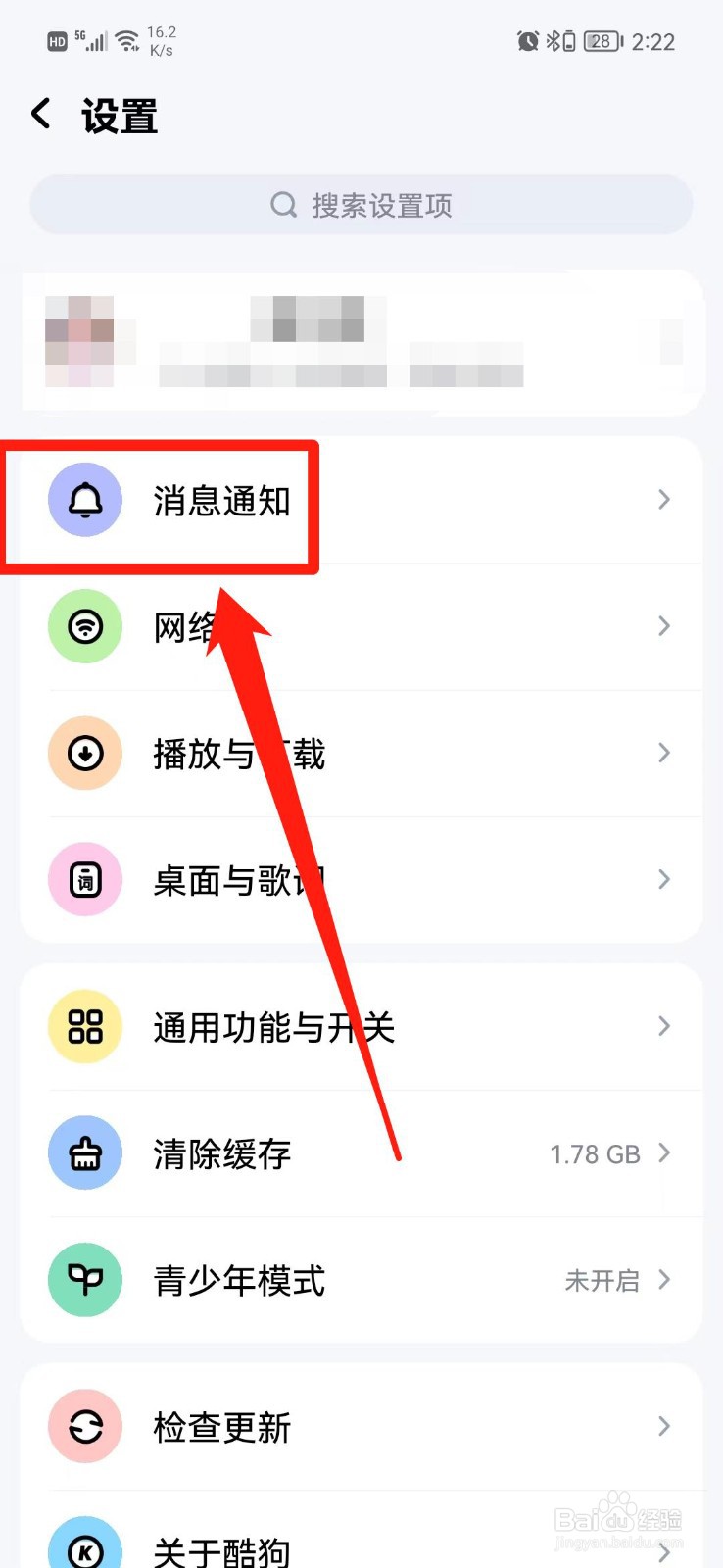
Task: Open 播放与下载 playback and download settings
Action: [239, 753]
